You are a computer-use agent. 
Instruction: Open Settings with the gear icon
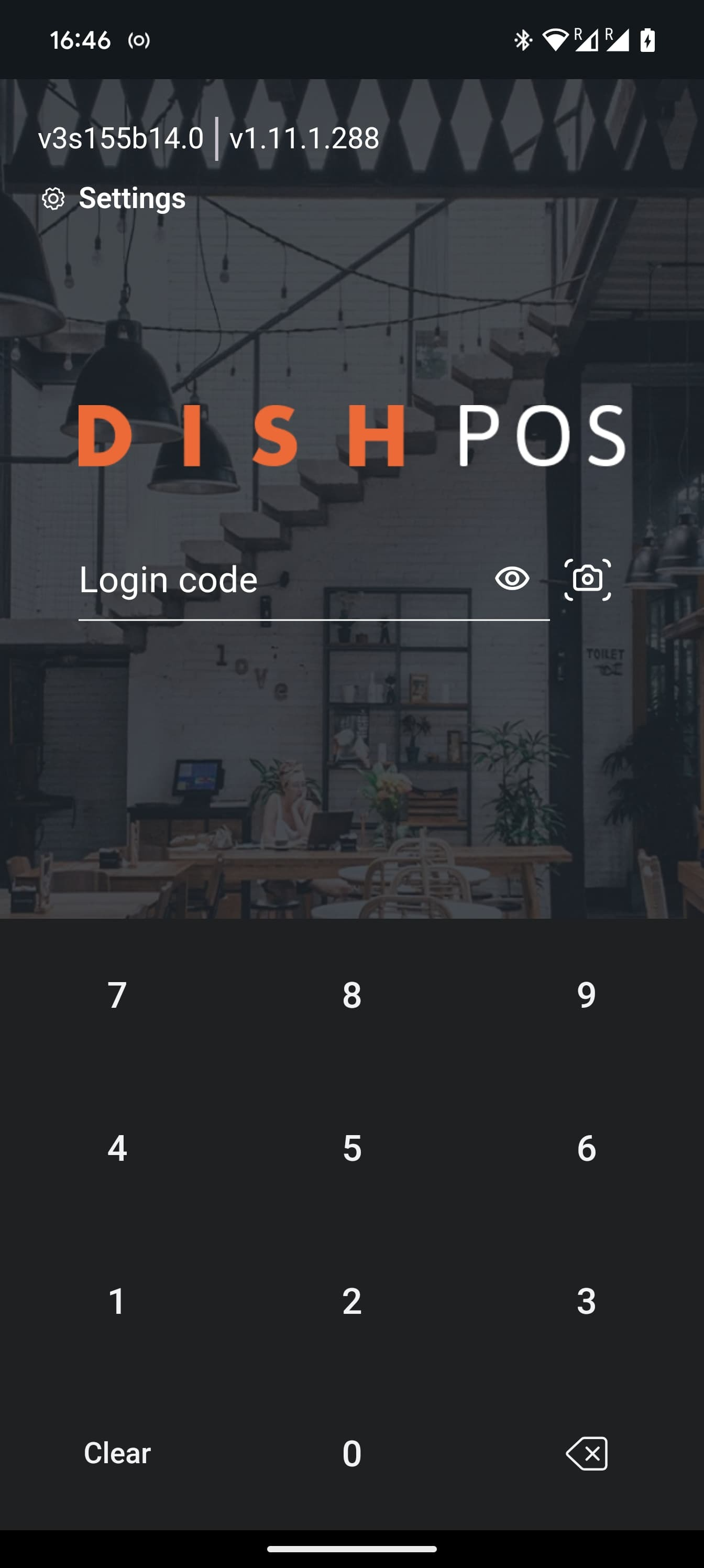click(53, 199)
